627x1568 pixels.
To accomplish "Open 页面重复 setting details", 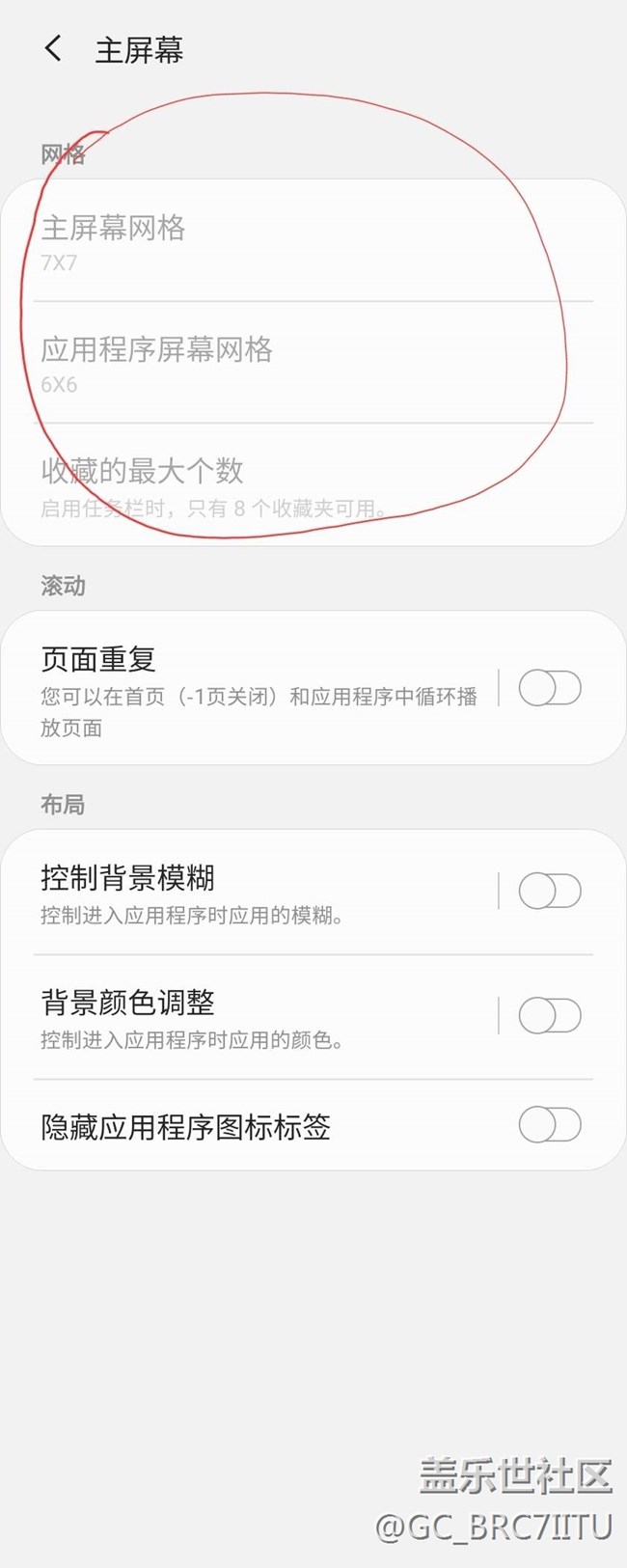I will (251, 688).
